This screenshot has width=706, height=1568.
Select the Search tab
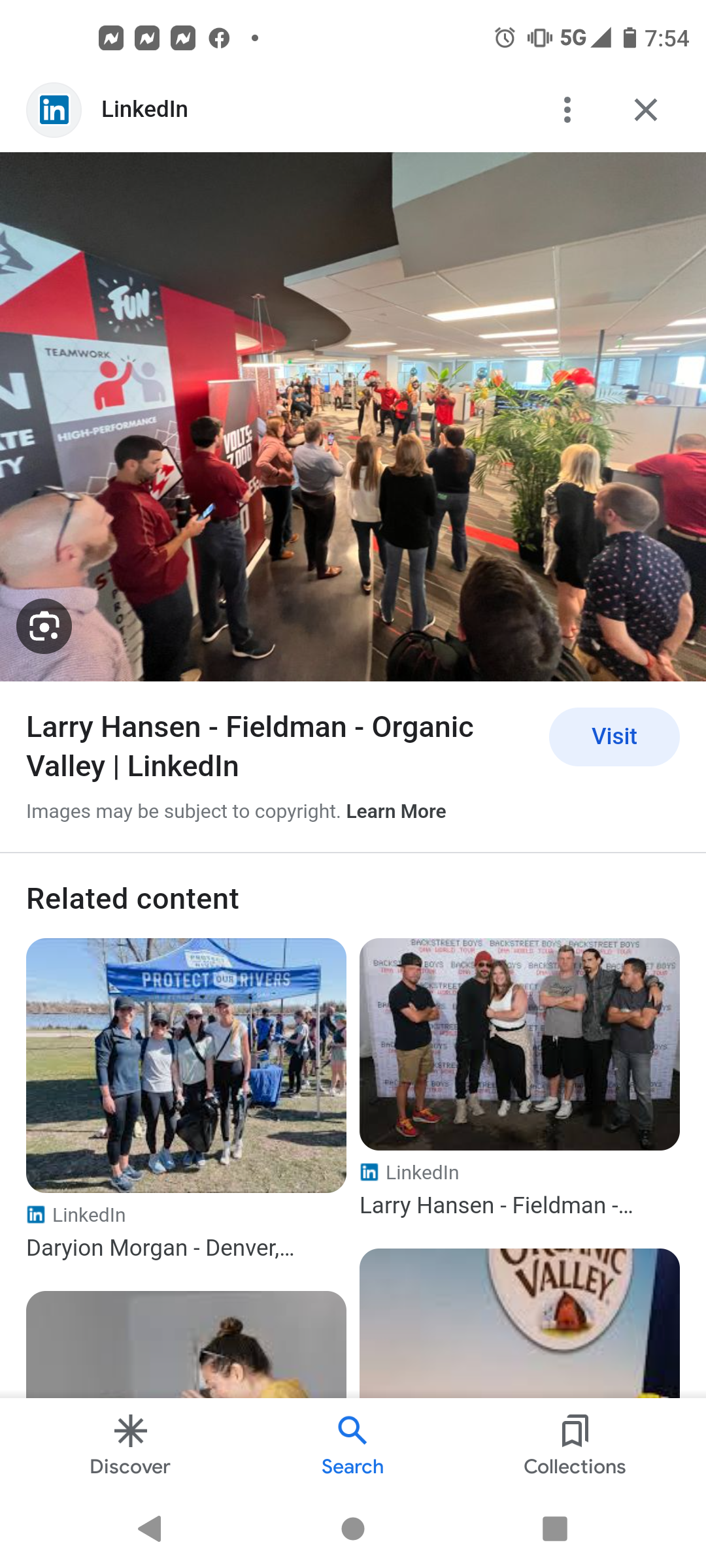[352, 1445]
